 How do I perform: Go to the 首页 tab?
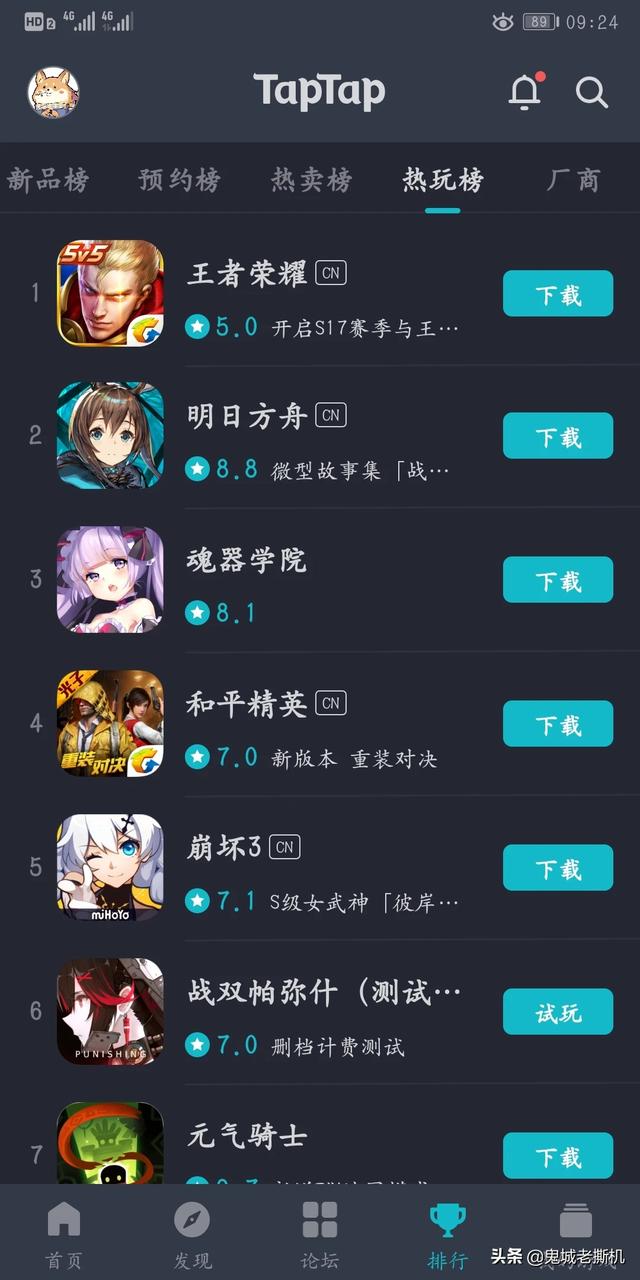pos(63,1233)
